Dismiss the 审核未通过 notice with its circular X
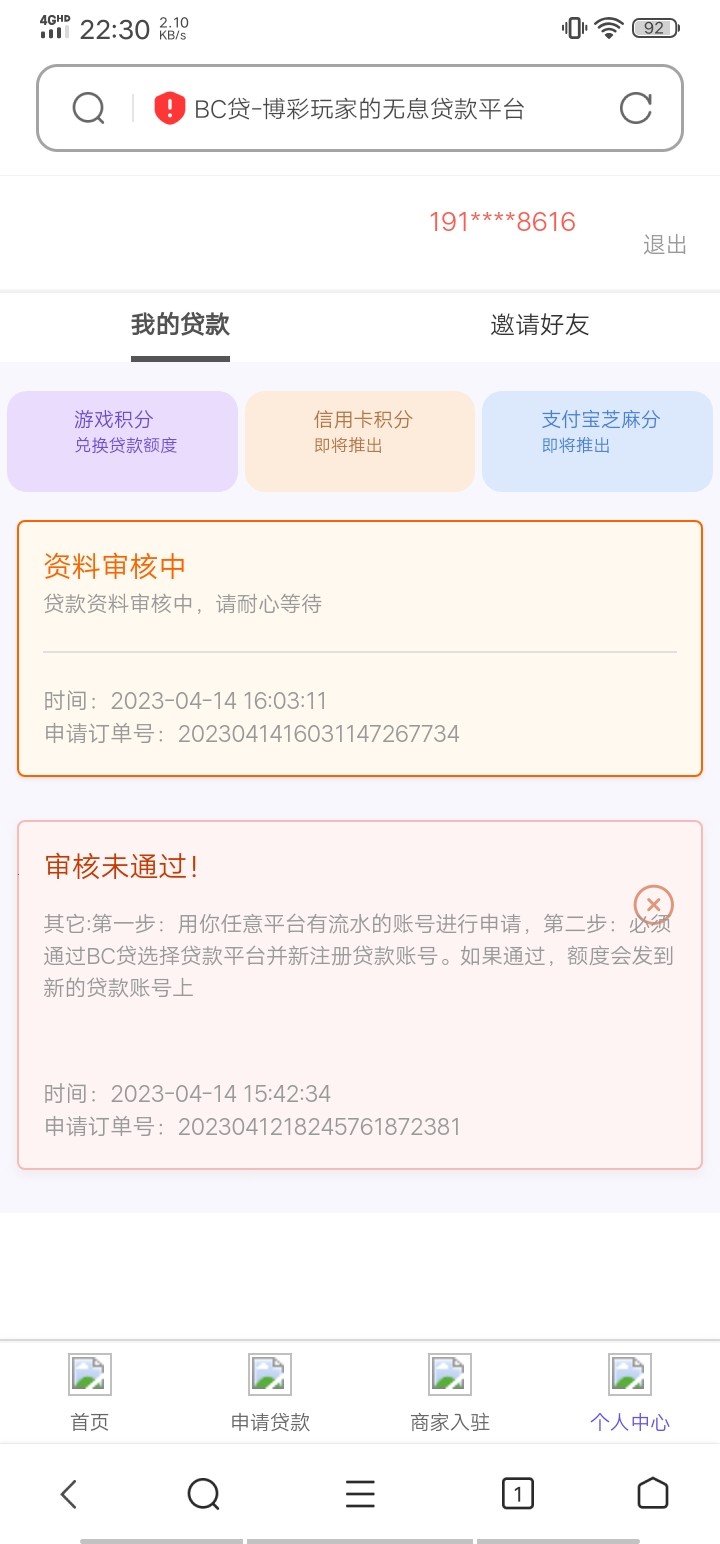The height and width of the screenshot is (1544, 720). tap(653, 903)
